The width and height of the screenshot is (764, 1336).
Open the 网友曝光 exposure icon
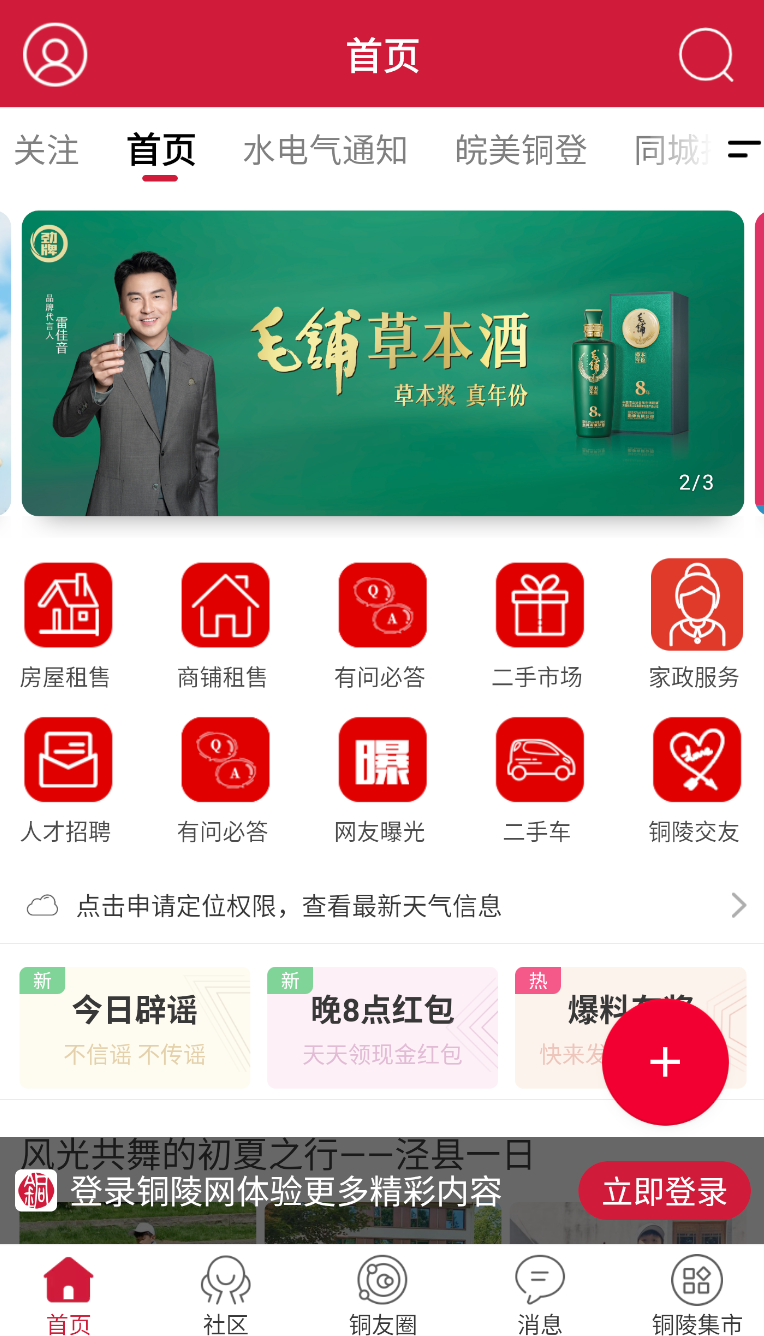click(x=381, y=759)
